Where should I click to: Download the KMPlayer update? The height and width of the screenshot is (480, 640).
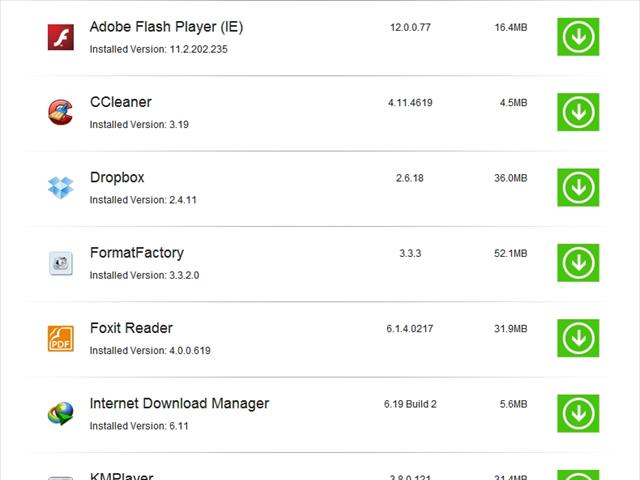[x=578, y=475]
